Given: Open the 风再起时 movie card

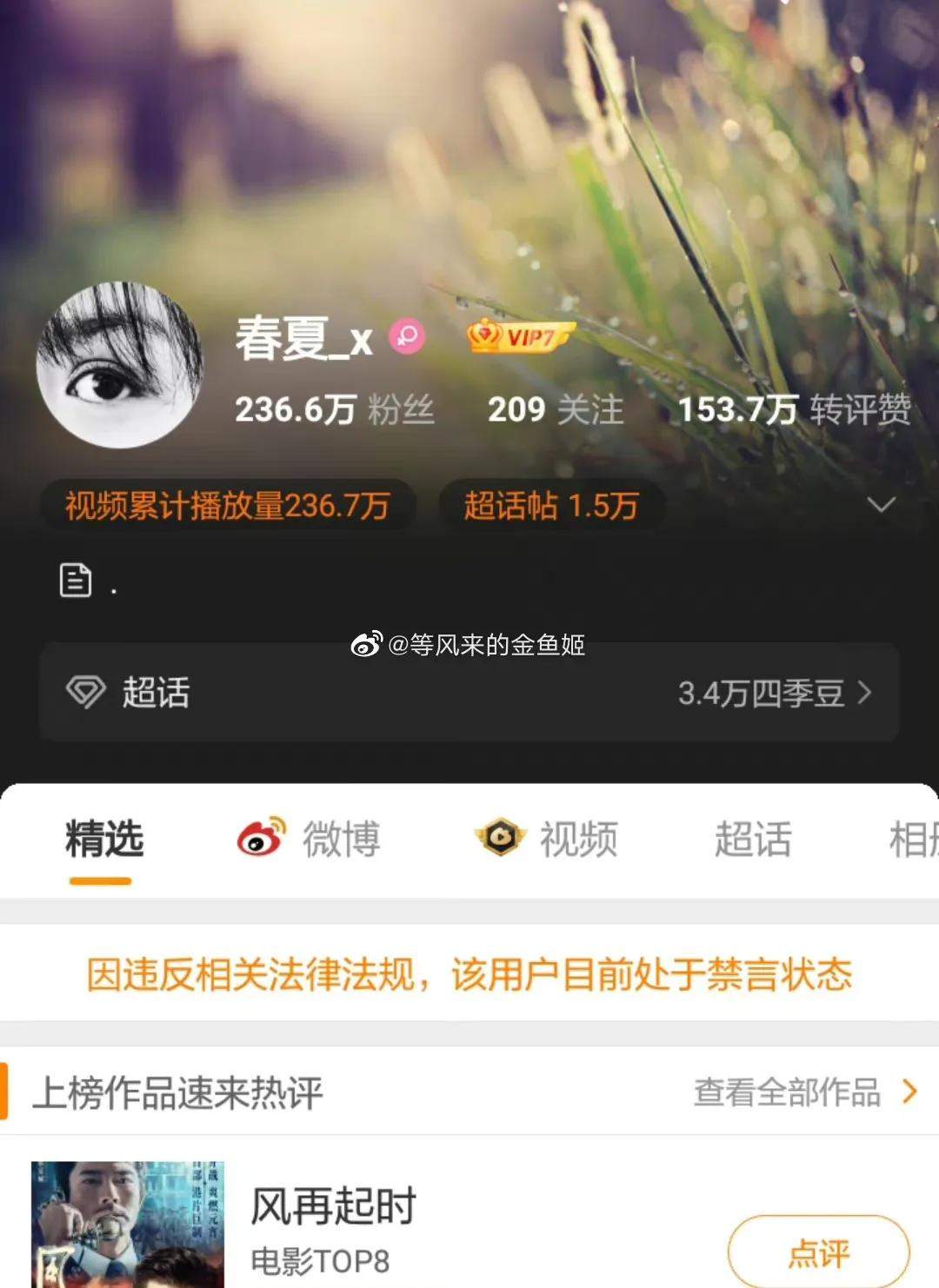Looking at the screenshot, I should click(x=333, y=1205).
